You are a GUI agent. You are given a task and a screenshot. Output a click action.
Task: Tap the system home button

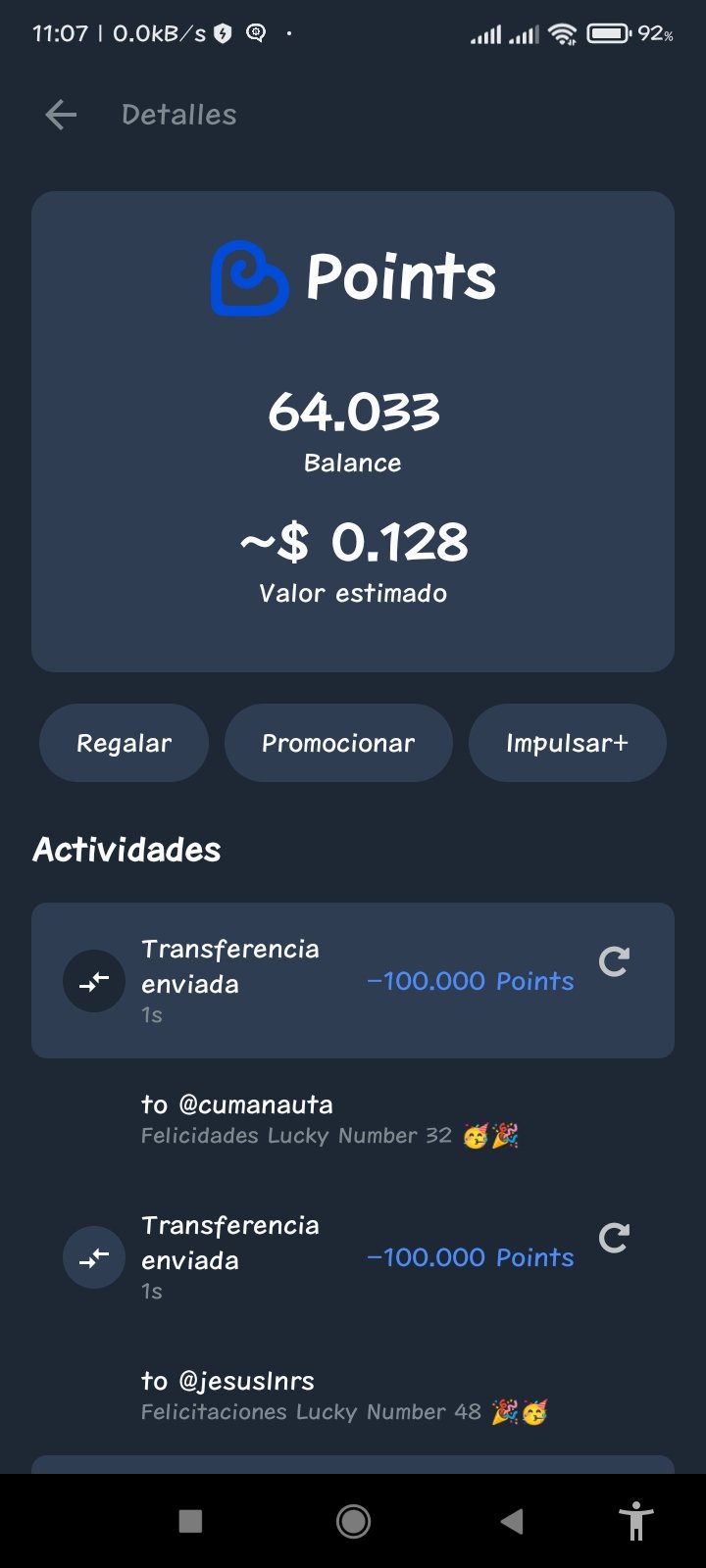(353, 1521)
